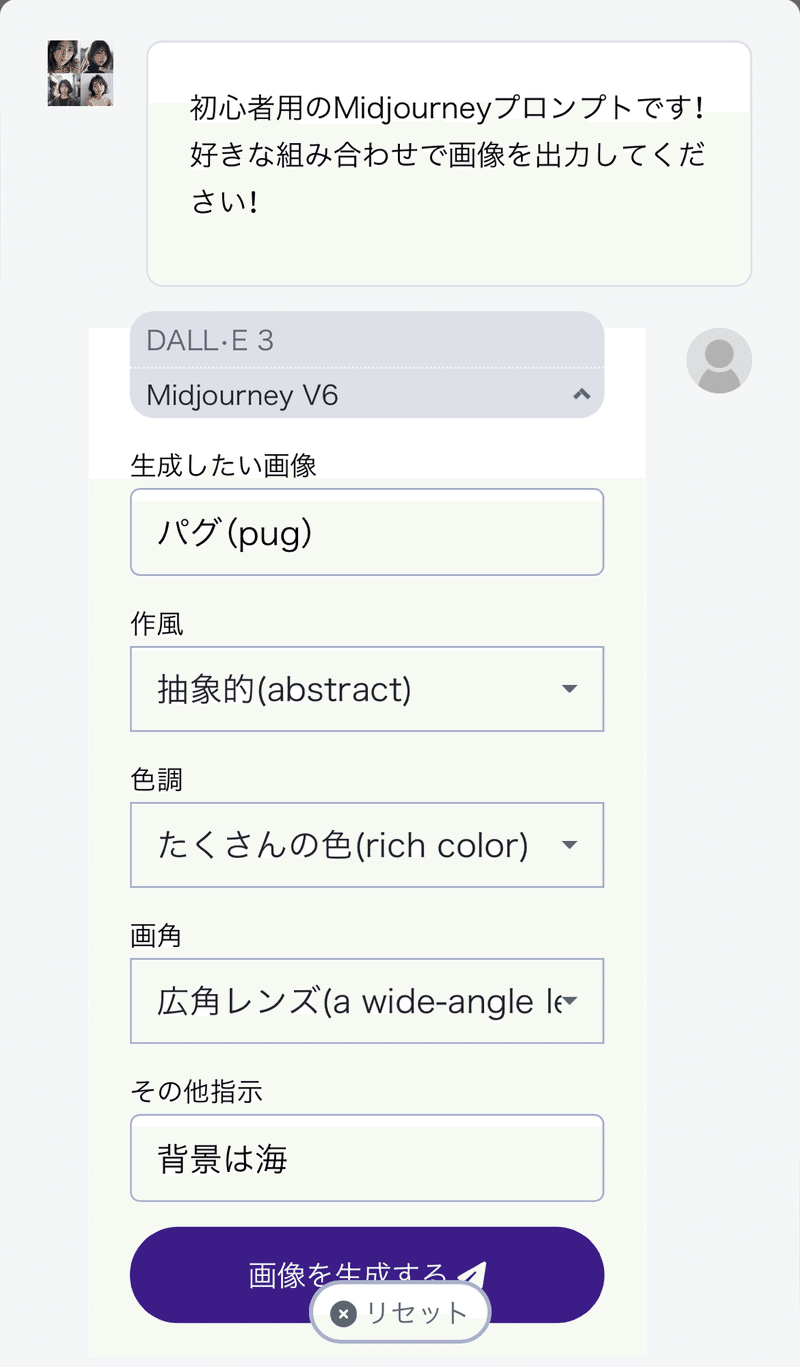Open the 画角 angle dropdown

[367, 1001]
